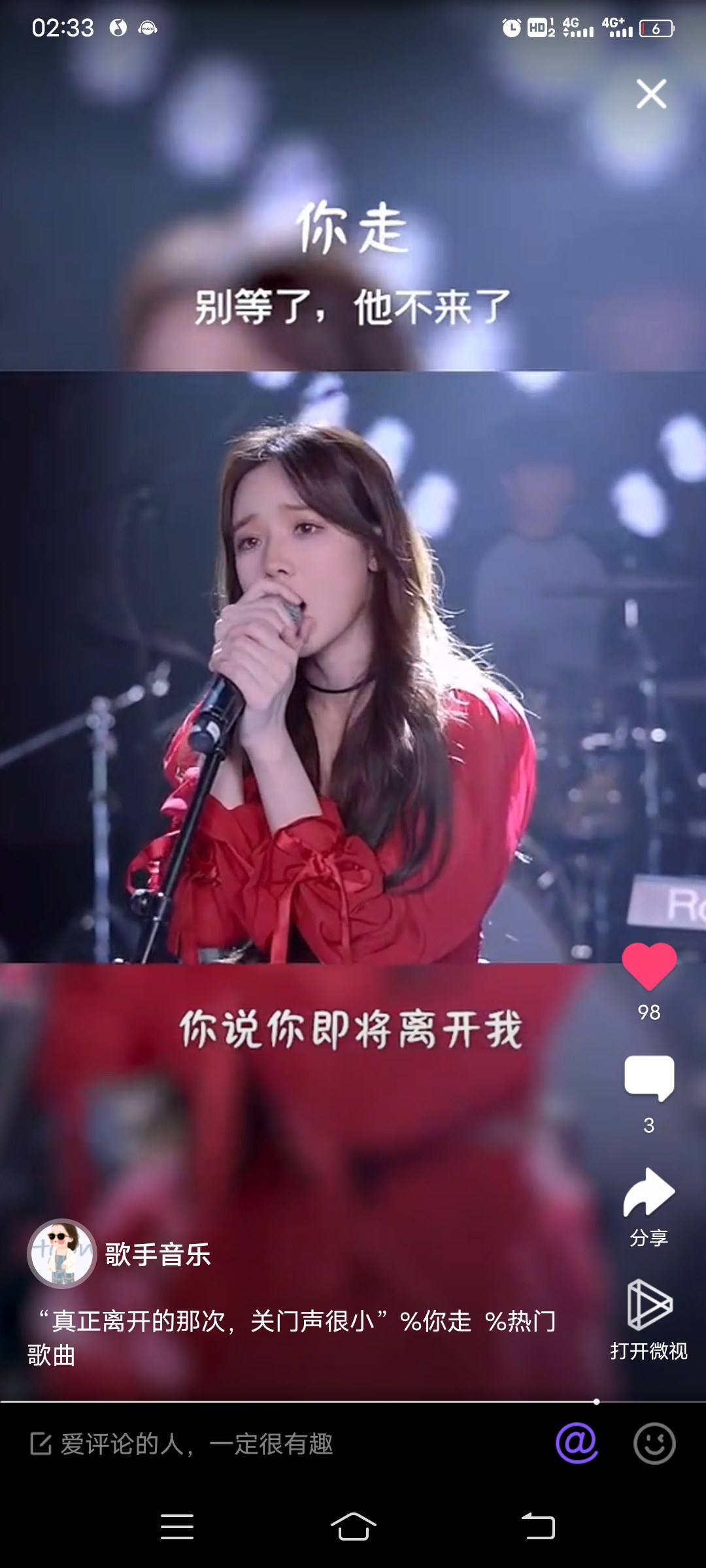Open the emoji smiley picker
The width and height of the screenshot is (706, 1568).
654,1443
